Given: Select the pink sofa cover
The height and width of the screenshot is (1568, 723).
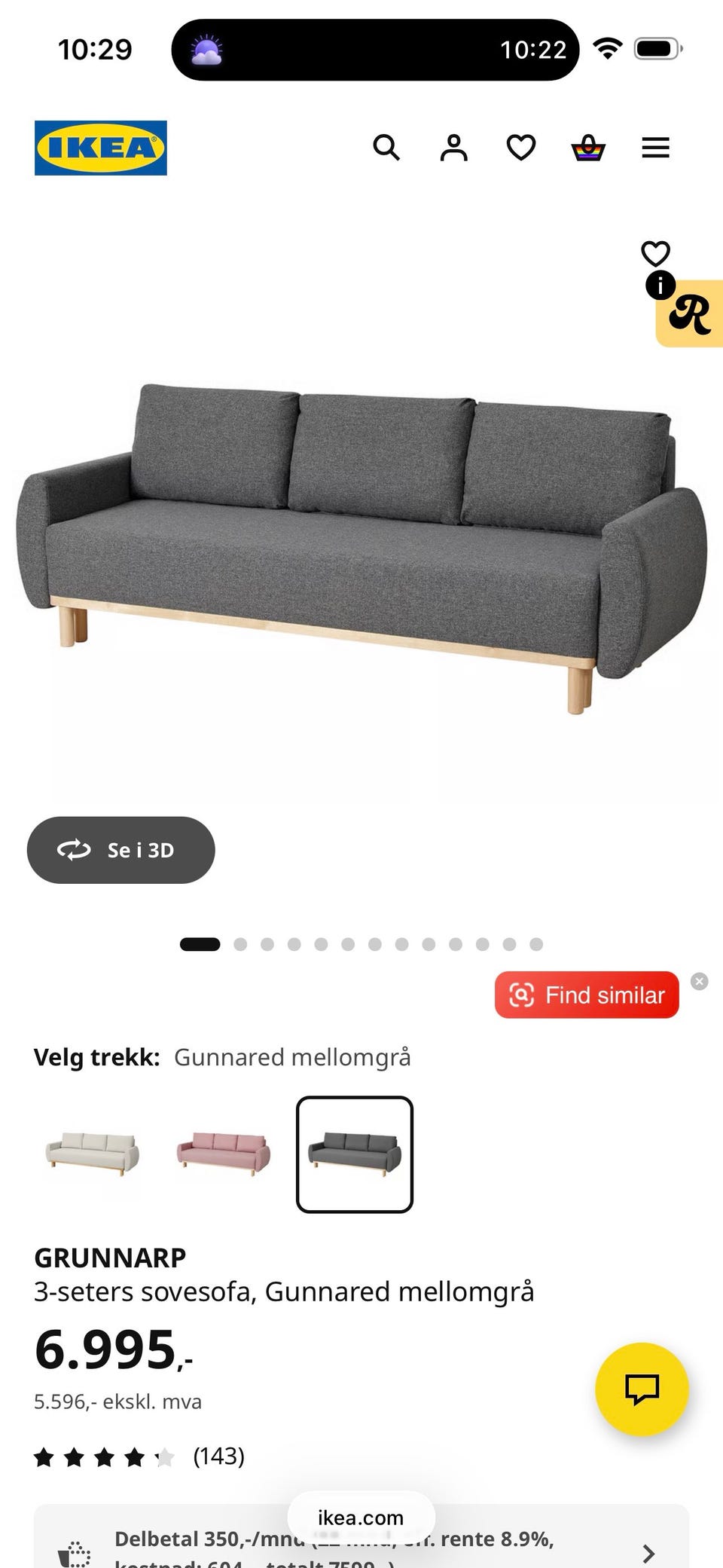Looking at the screenshot, I should (224, 1154).
